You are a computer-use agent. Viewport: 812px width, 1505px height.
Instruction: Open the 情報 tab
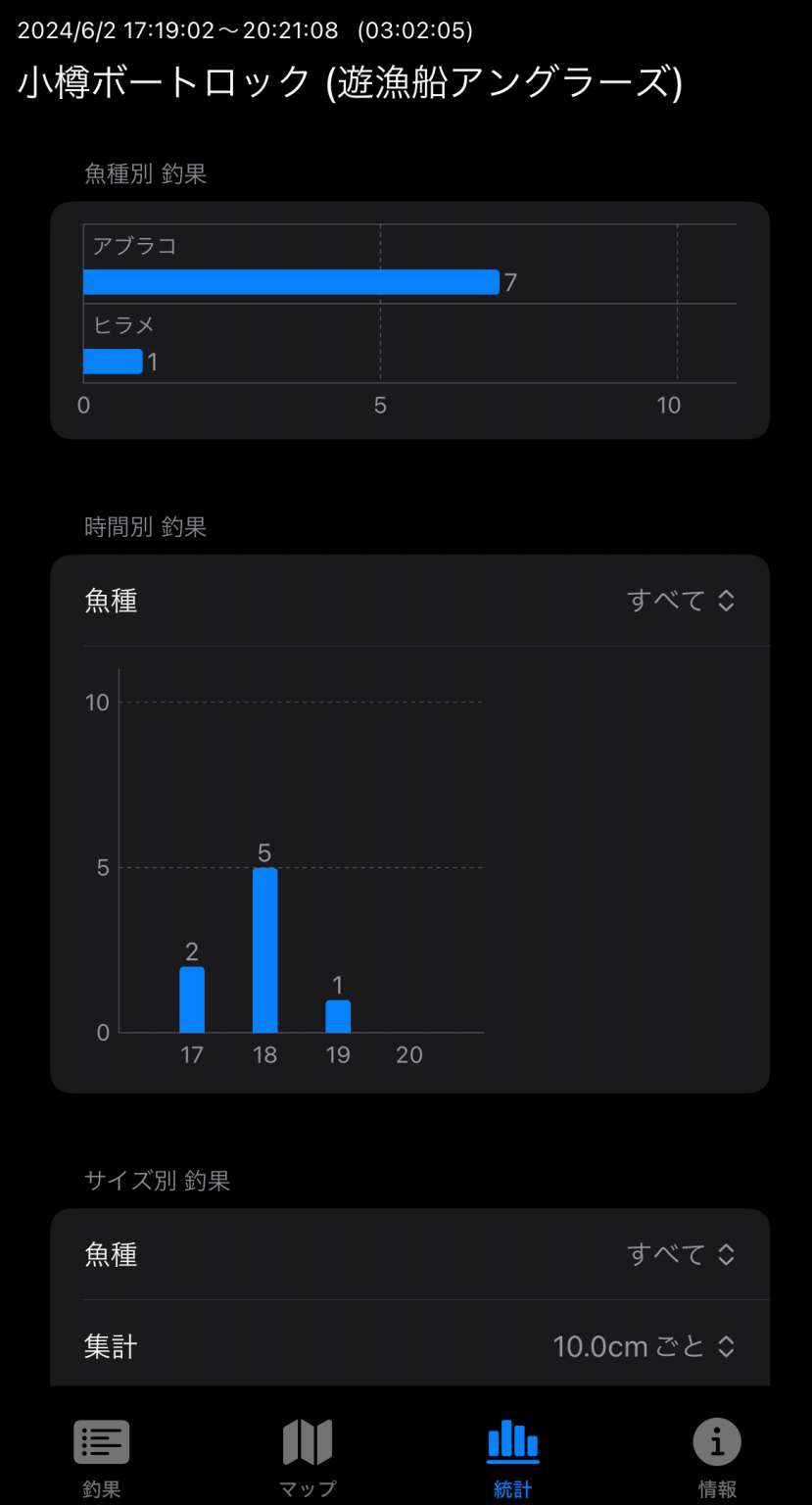[717, 1459]
